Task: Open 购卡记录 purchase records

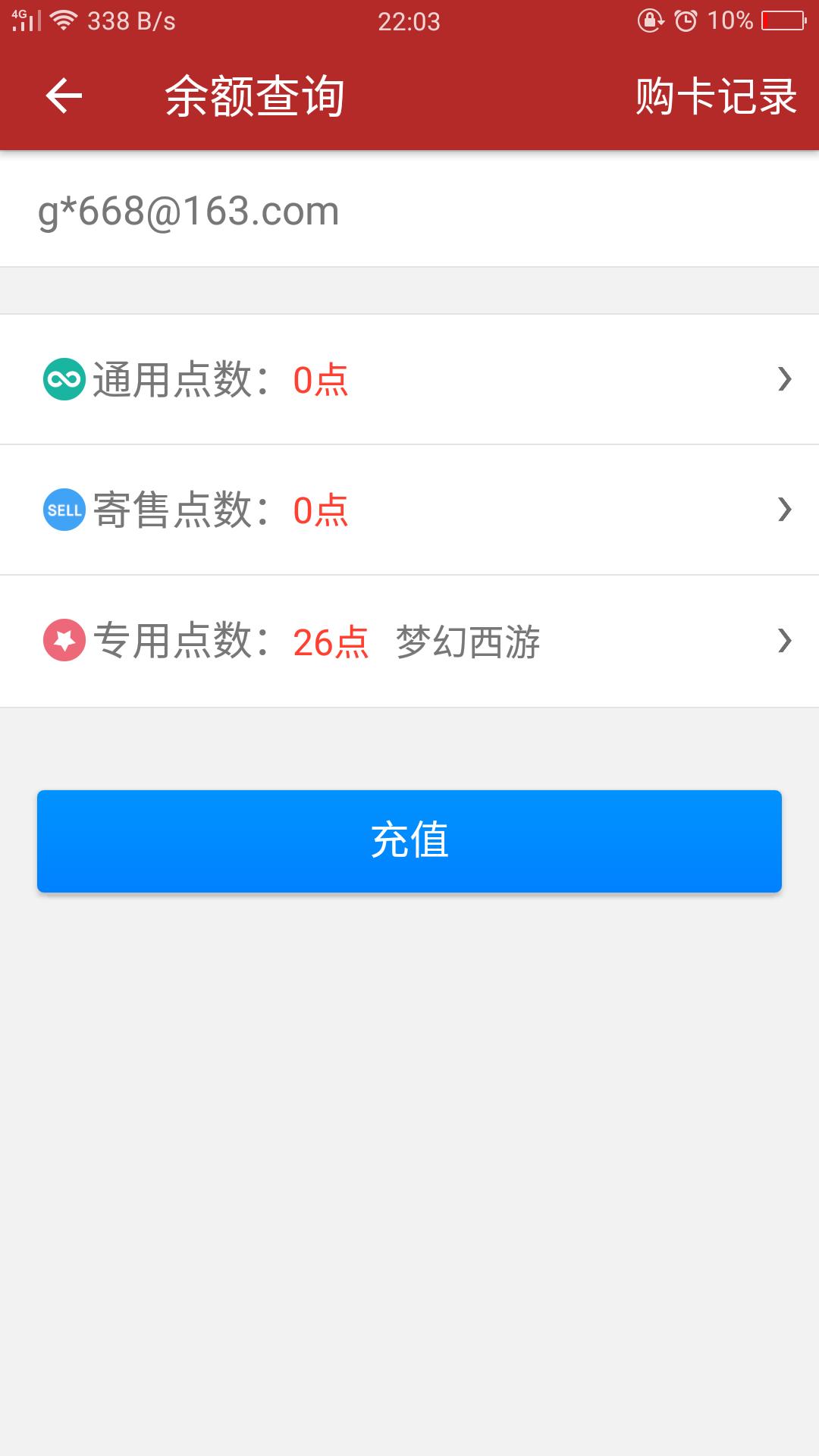Action: click(716, 96)
